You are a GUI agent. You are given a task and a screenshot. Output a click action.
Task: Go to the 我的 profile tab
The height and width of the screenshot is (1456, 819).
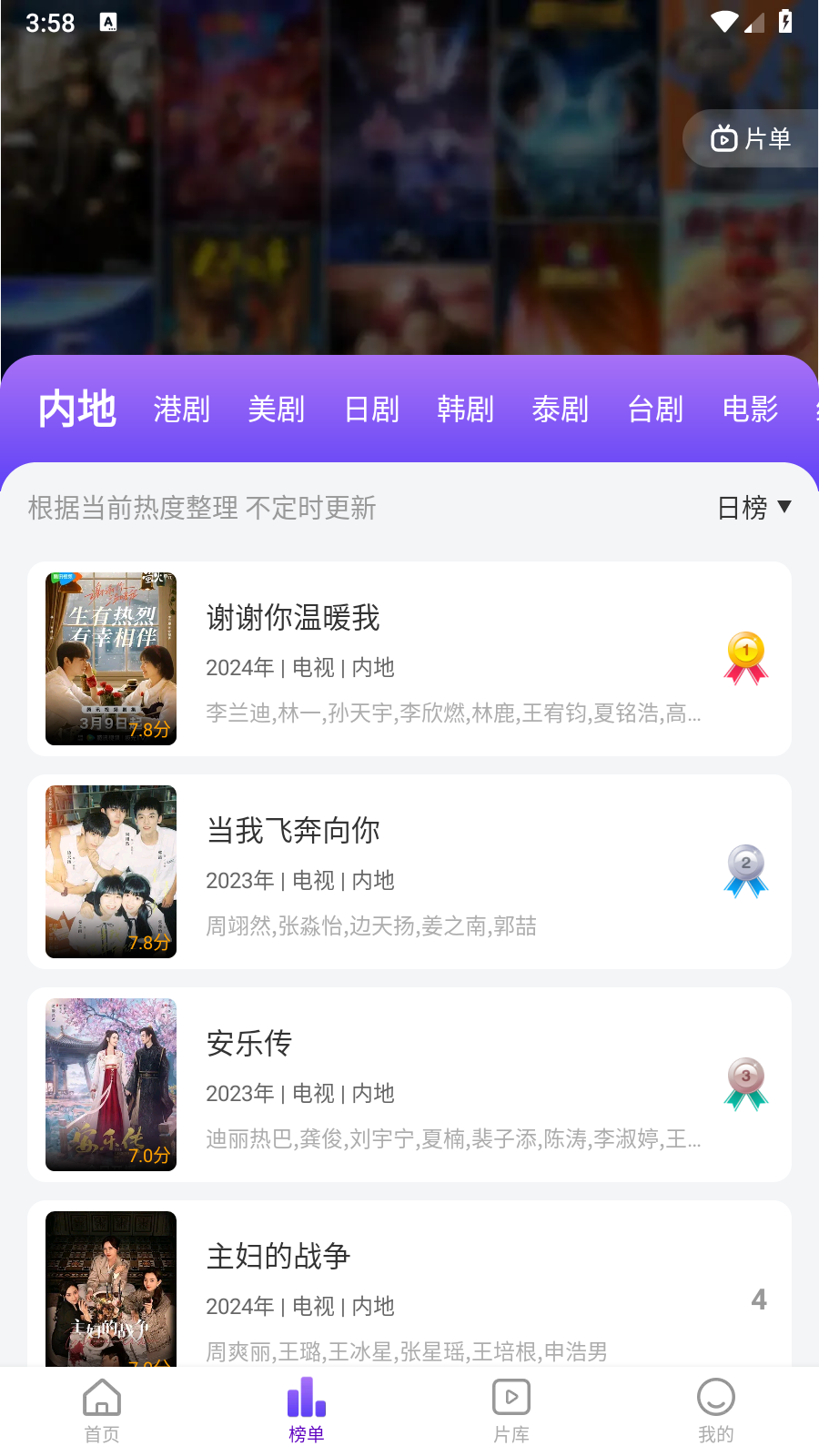[716, 1410]
